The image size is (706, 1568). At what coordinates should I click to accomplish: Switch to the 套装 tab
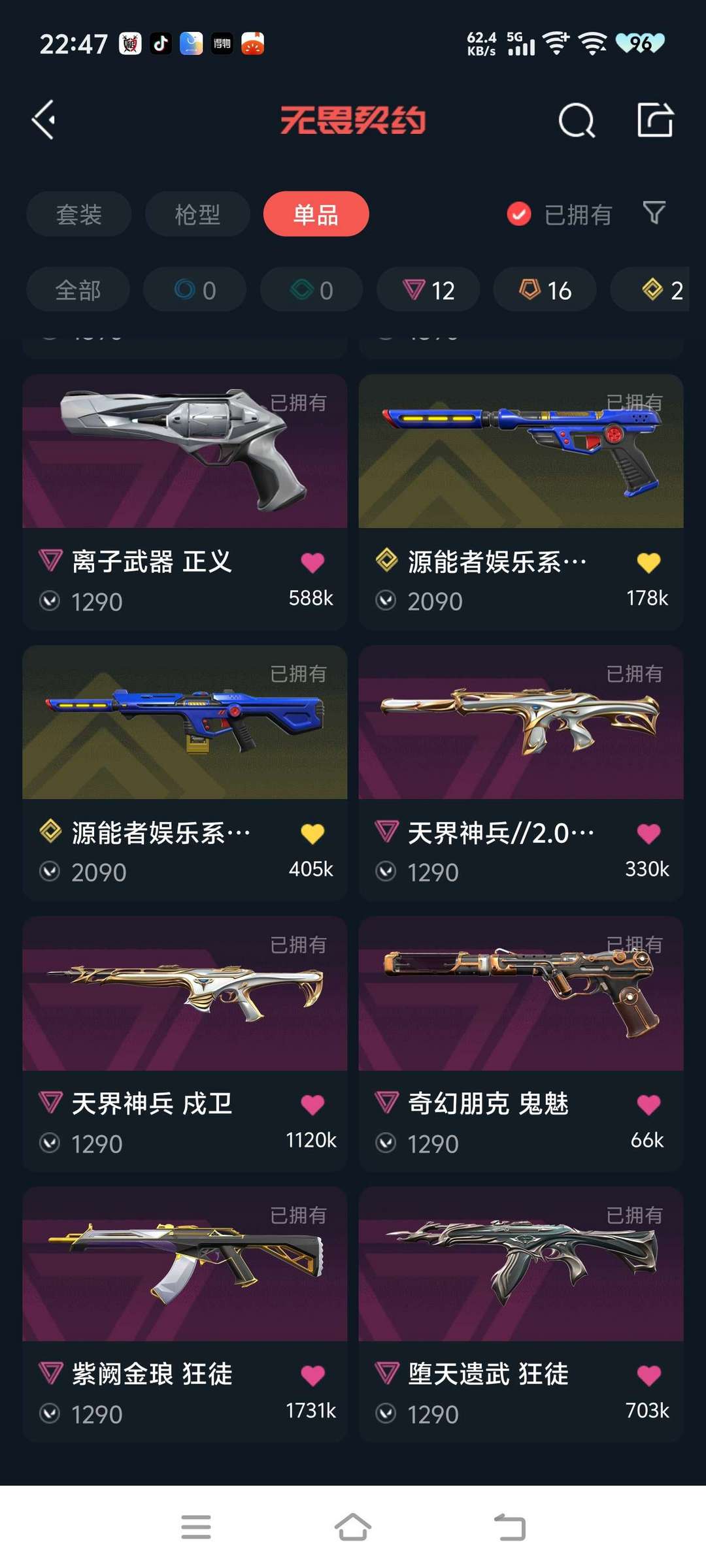78,214
